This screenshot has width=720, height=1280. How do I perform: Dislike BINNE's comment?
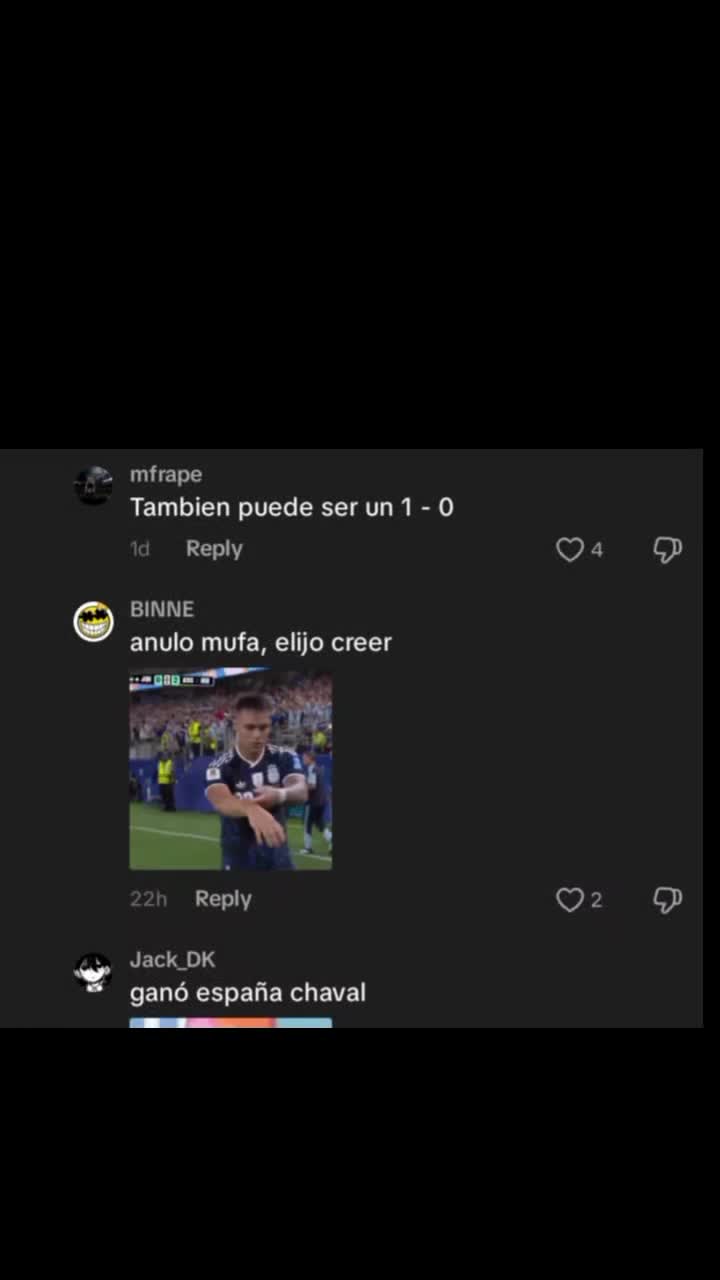(x=667, y=900)
